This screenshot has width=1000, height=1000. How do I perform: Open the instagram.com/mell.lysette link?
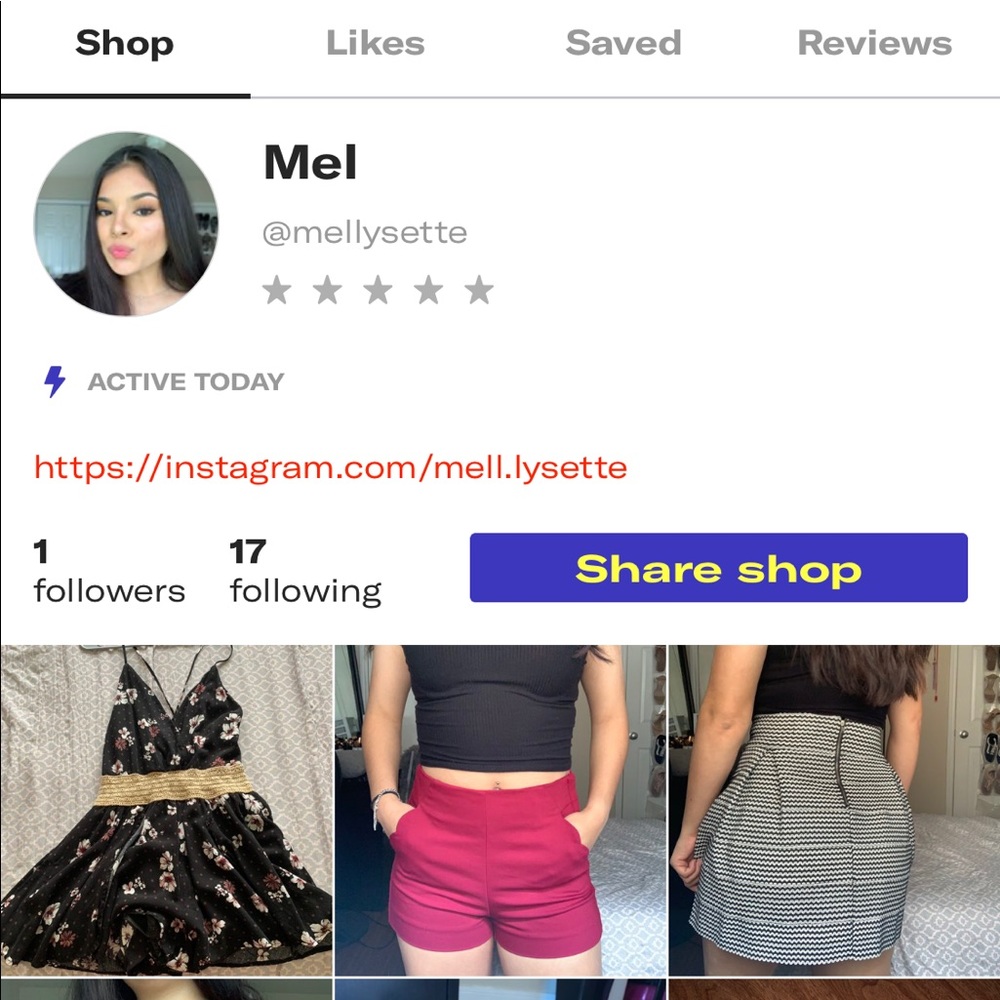click(x=331, y=467)
